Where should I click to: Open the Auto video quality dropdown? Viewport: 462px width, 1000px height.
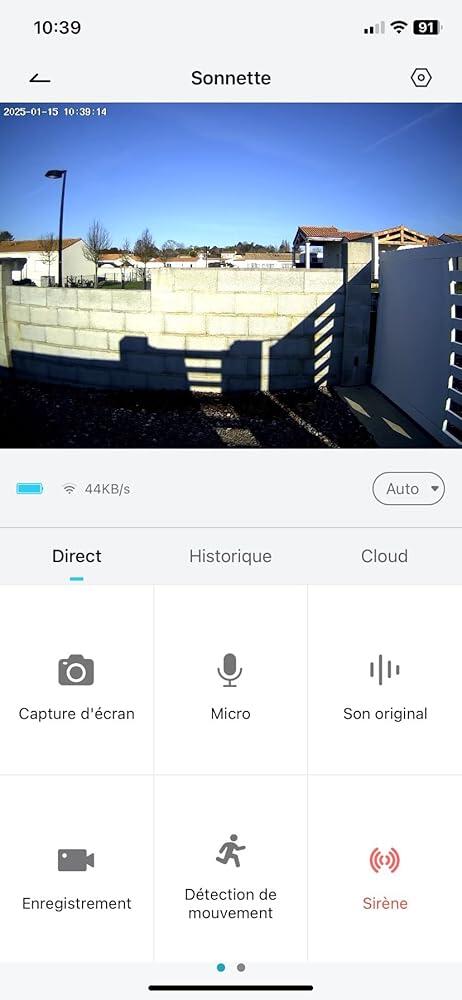tap(408, 489)
